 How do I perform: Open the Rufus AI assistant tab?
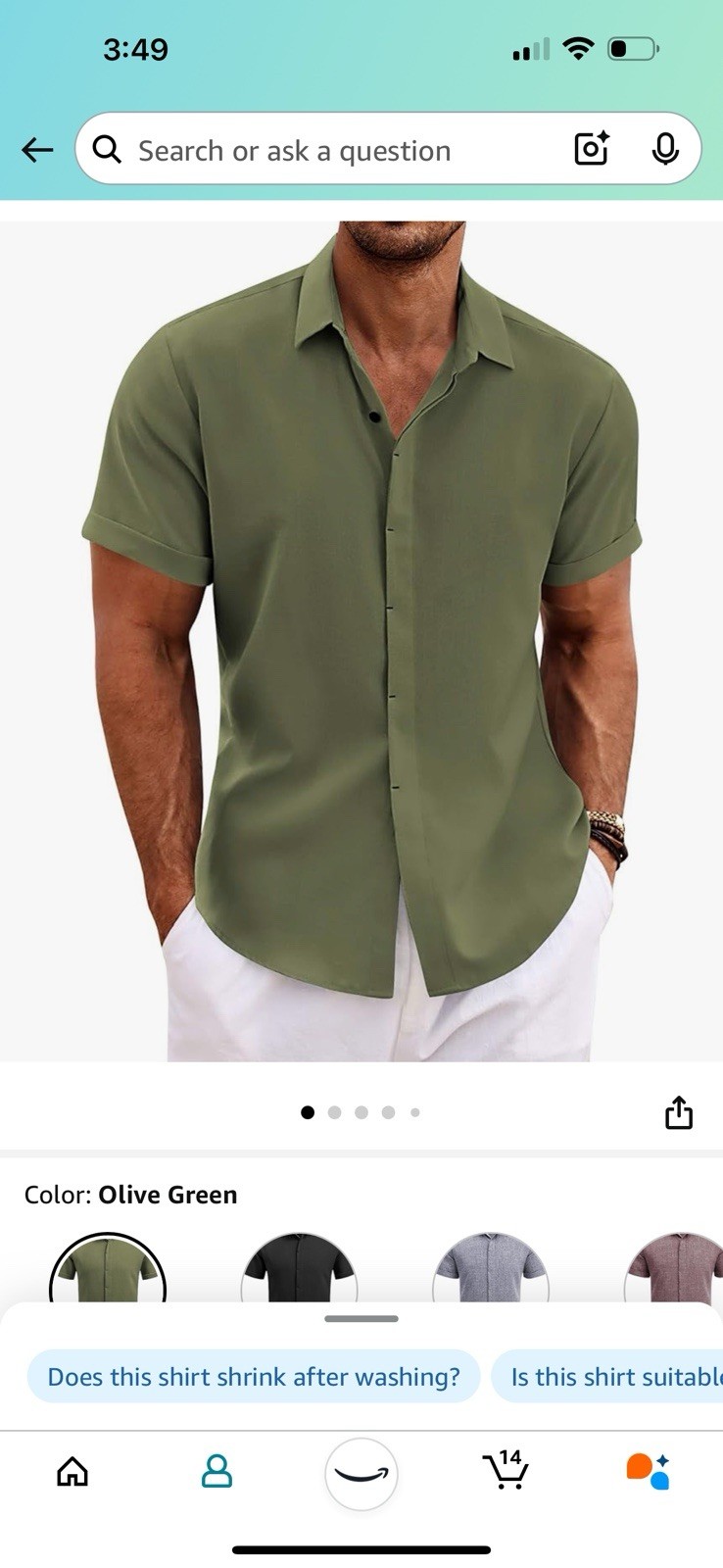[x=648, y=1471]
